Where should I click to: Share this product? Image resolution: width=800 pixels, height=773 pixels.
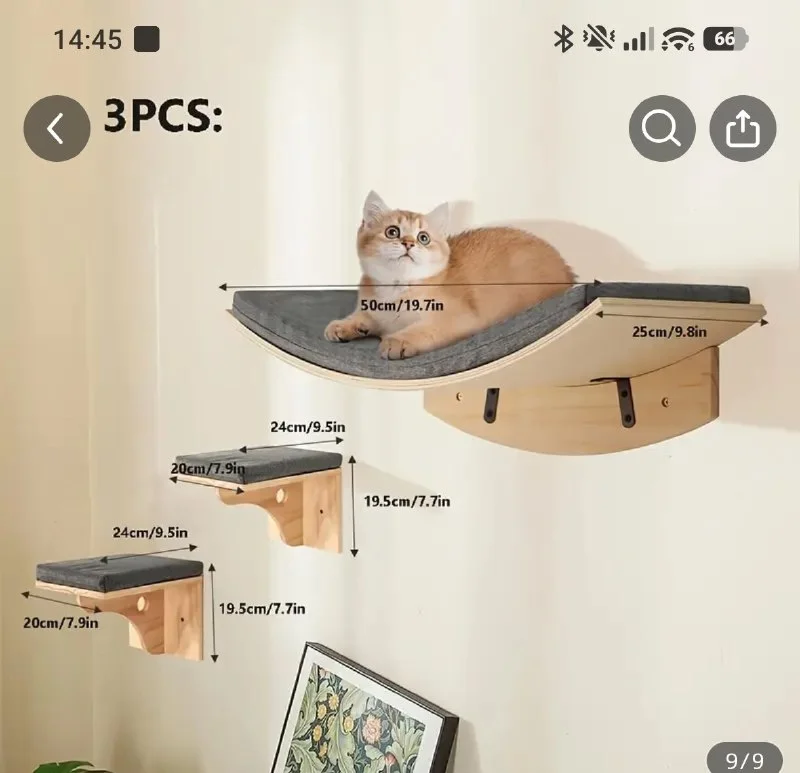(x=742, y=128)
